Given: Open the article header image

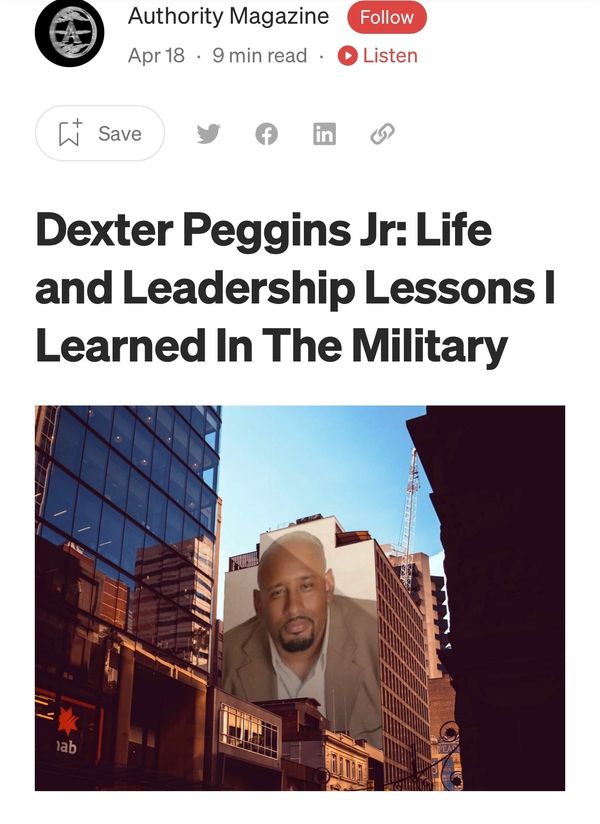Looking at the screenshot, I should pyautogui.click(x=300, y=597).
